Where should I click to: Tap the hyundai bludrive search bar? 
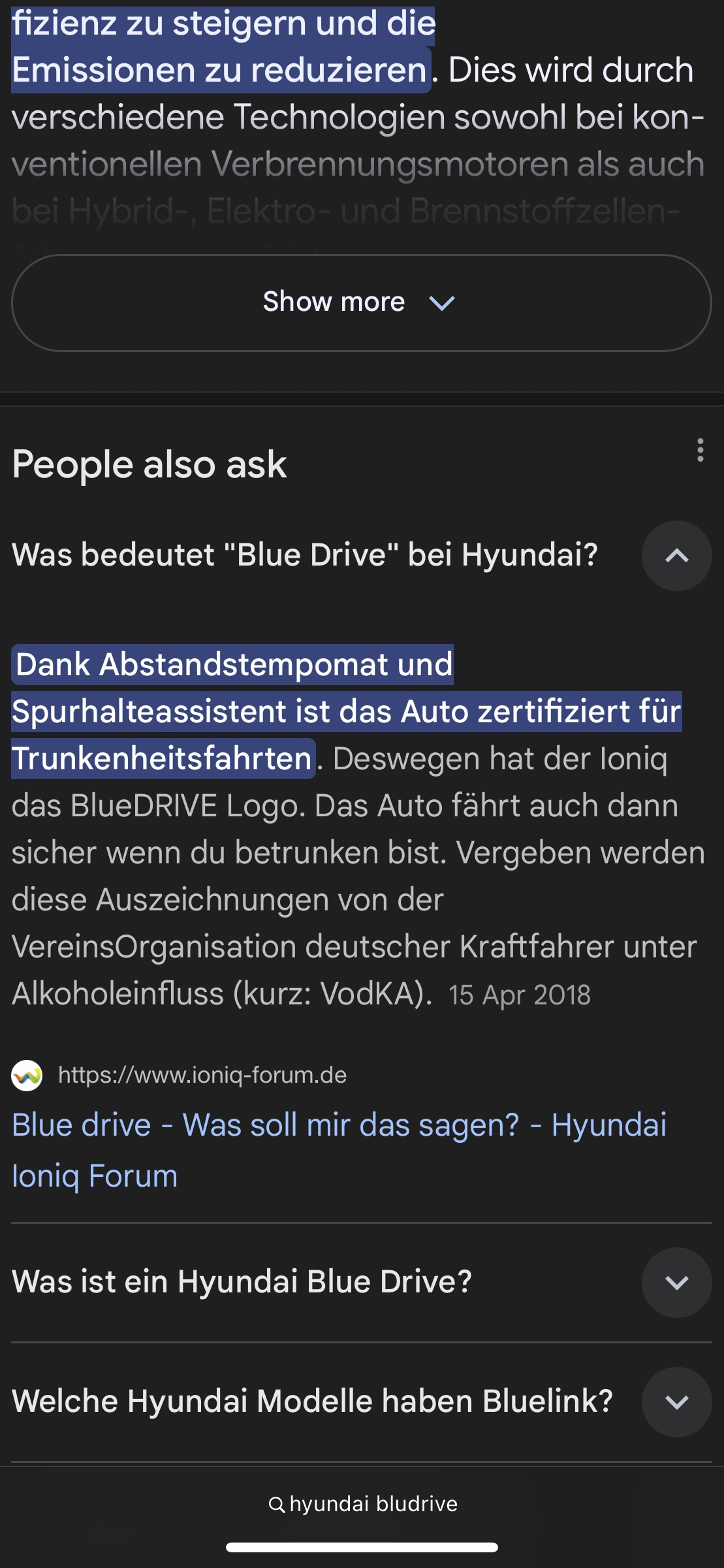[x=362, y=1504]
